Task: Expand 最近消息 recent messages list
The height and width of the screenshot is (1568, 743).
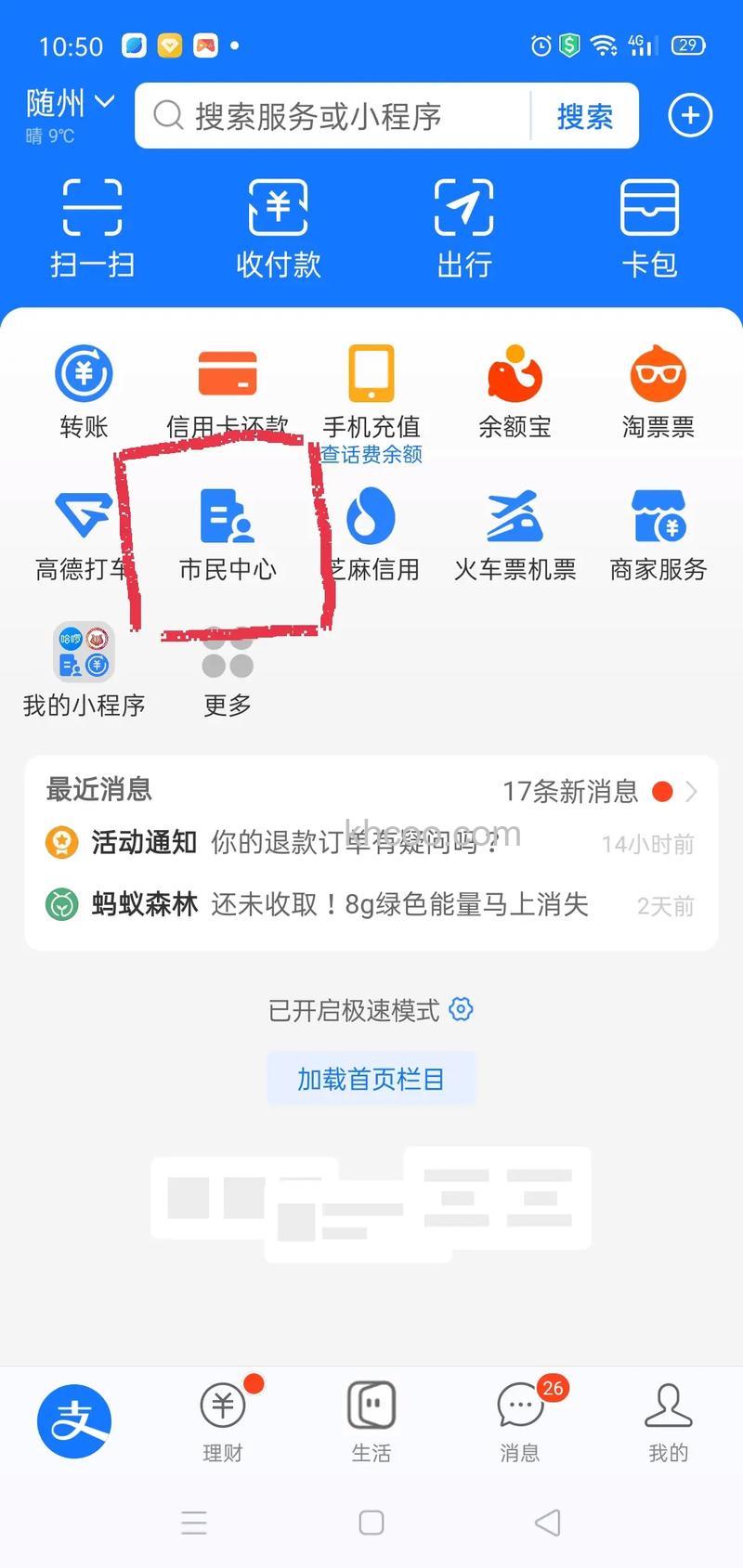Action: [x=691, y=792]
